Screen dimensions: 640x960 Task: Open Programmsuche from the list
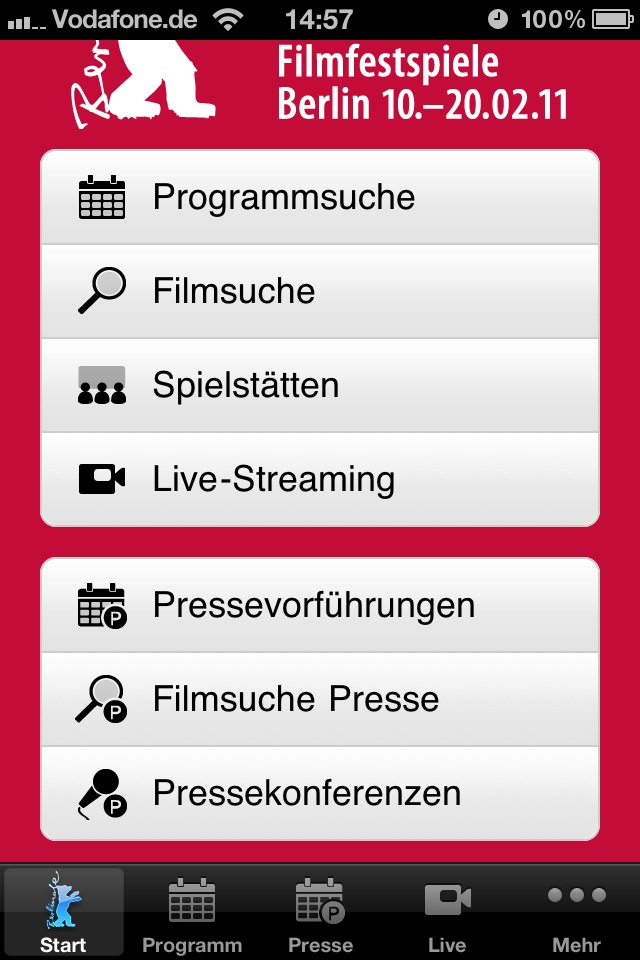point(320,198)
